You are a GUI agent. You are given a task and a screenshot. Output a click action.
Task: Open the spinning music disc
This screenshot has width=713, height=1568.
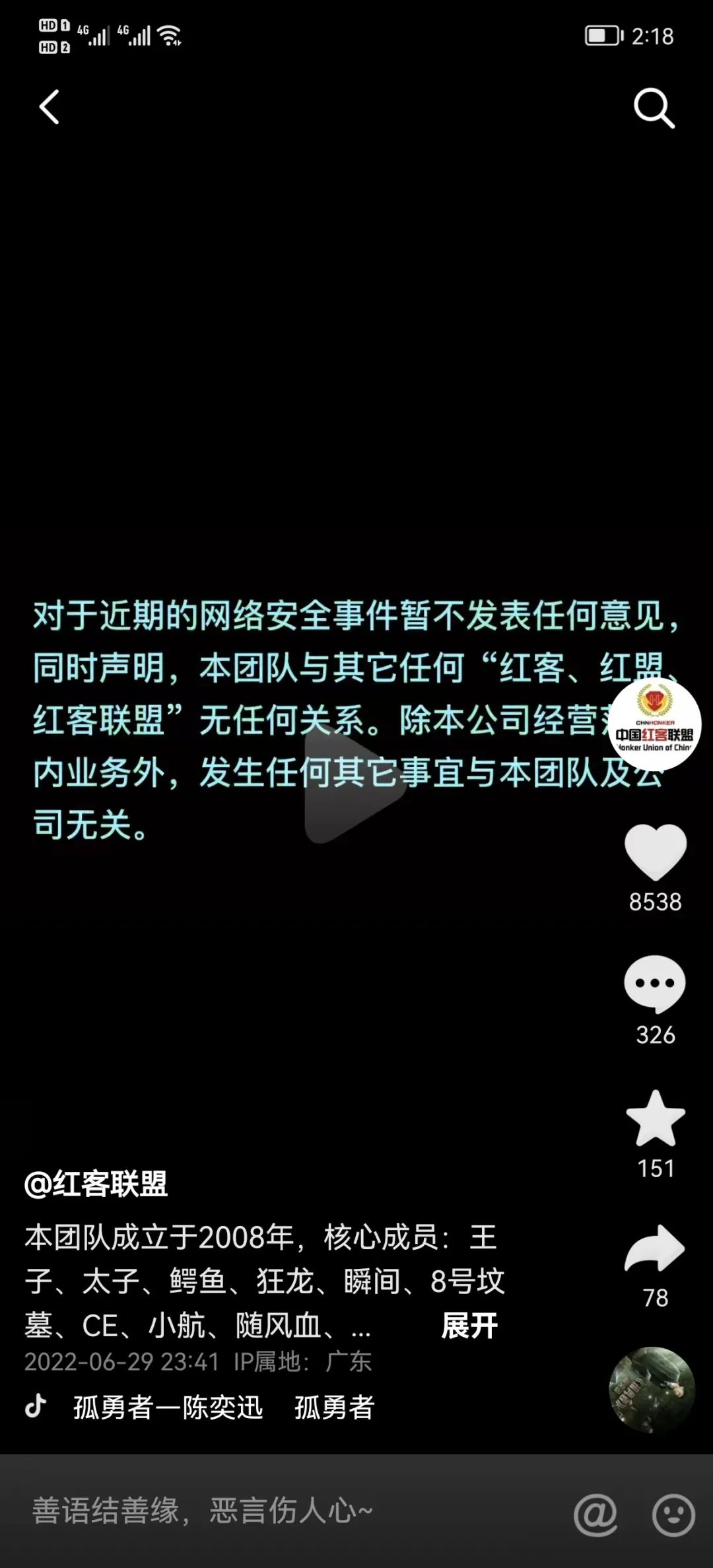point(652,1390)
